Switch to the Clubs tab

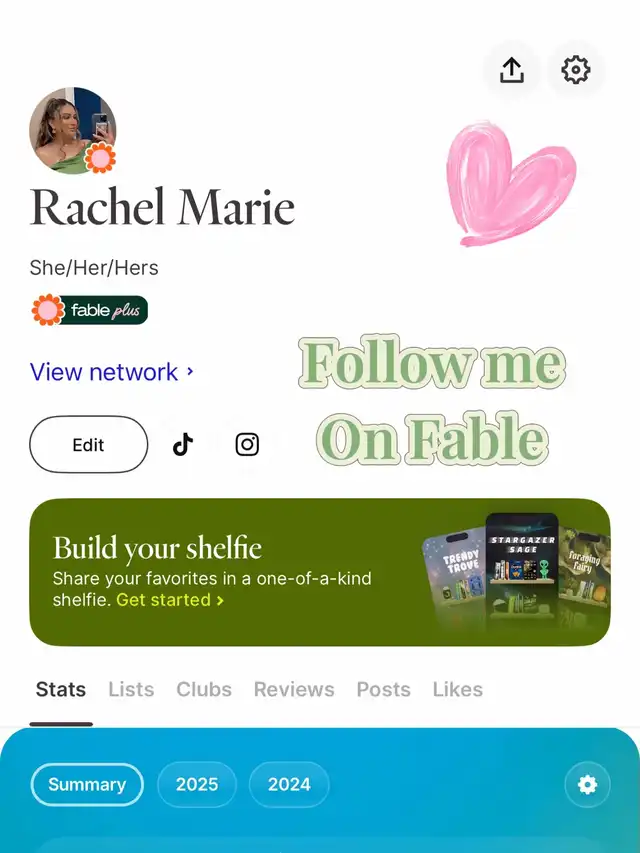pyautogui.click(x=204, y=689)
